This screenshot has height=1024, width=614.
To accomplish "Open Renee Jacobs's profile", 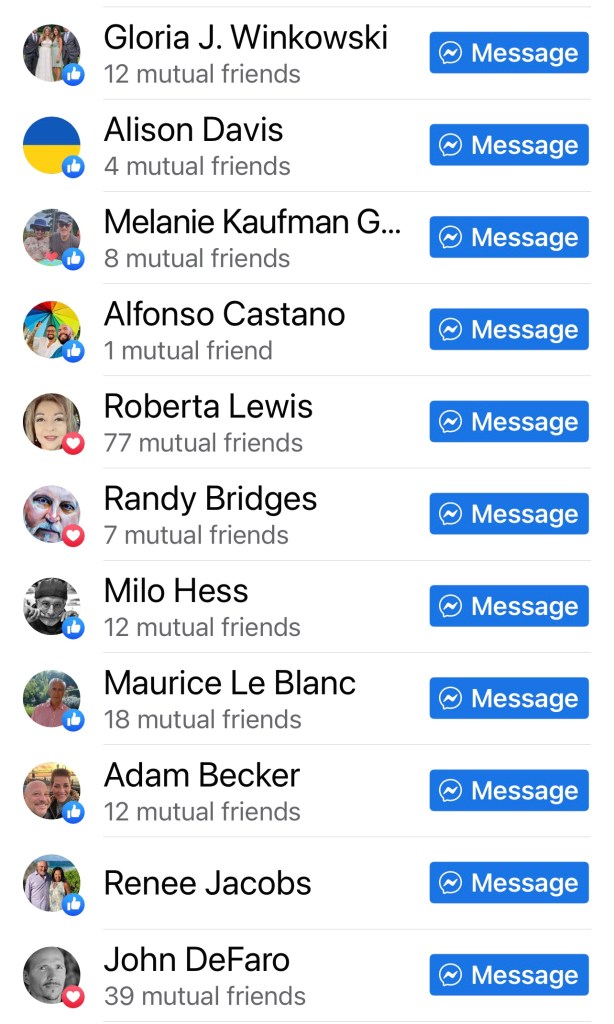I will click(207, 883).
